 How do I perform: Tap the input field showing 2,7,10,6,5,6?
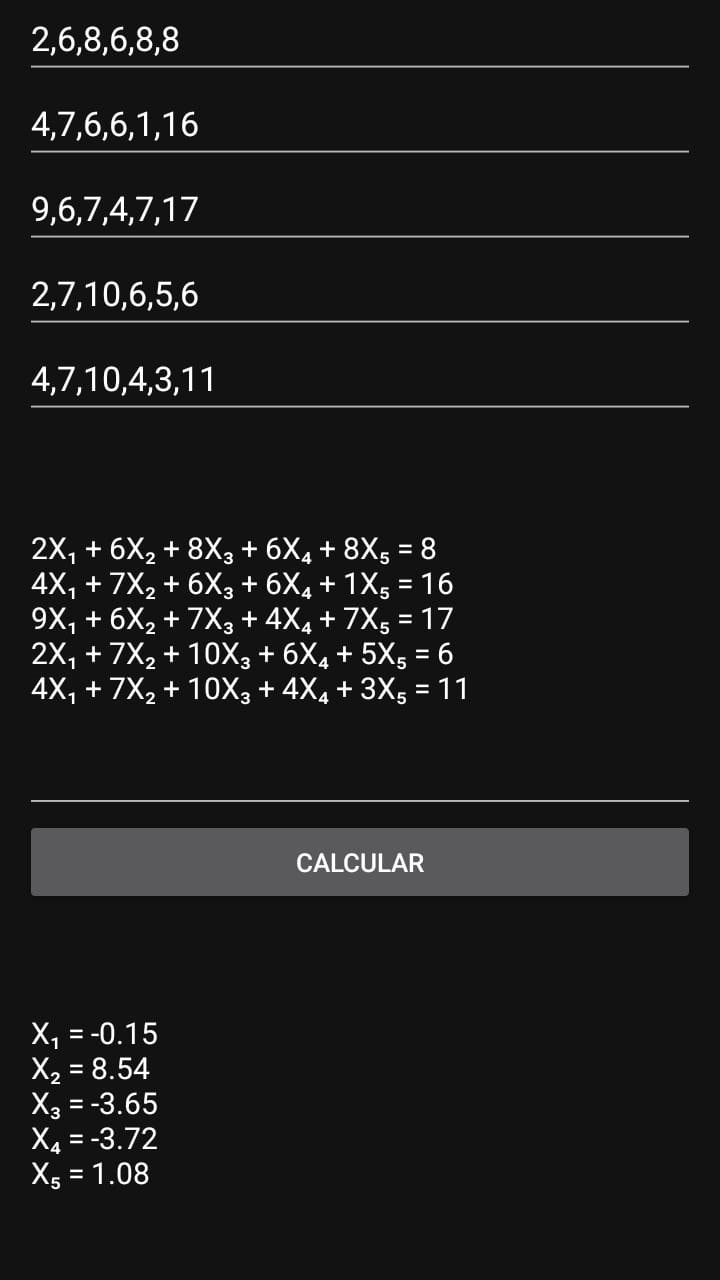(359, 296)
